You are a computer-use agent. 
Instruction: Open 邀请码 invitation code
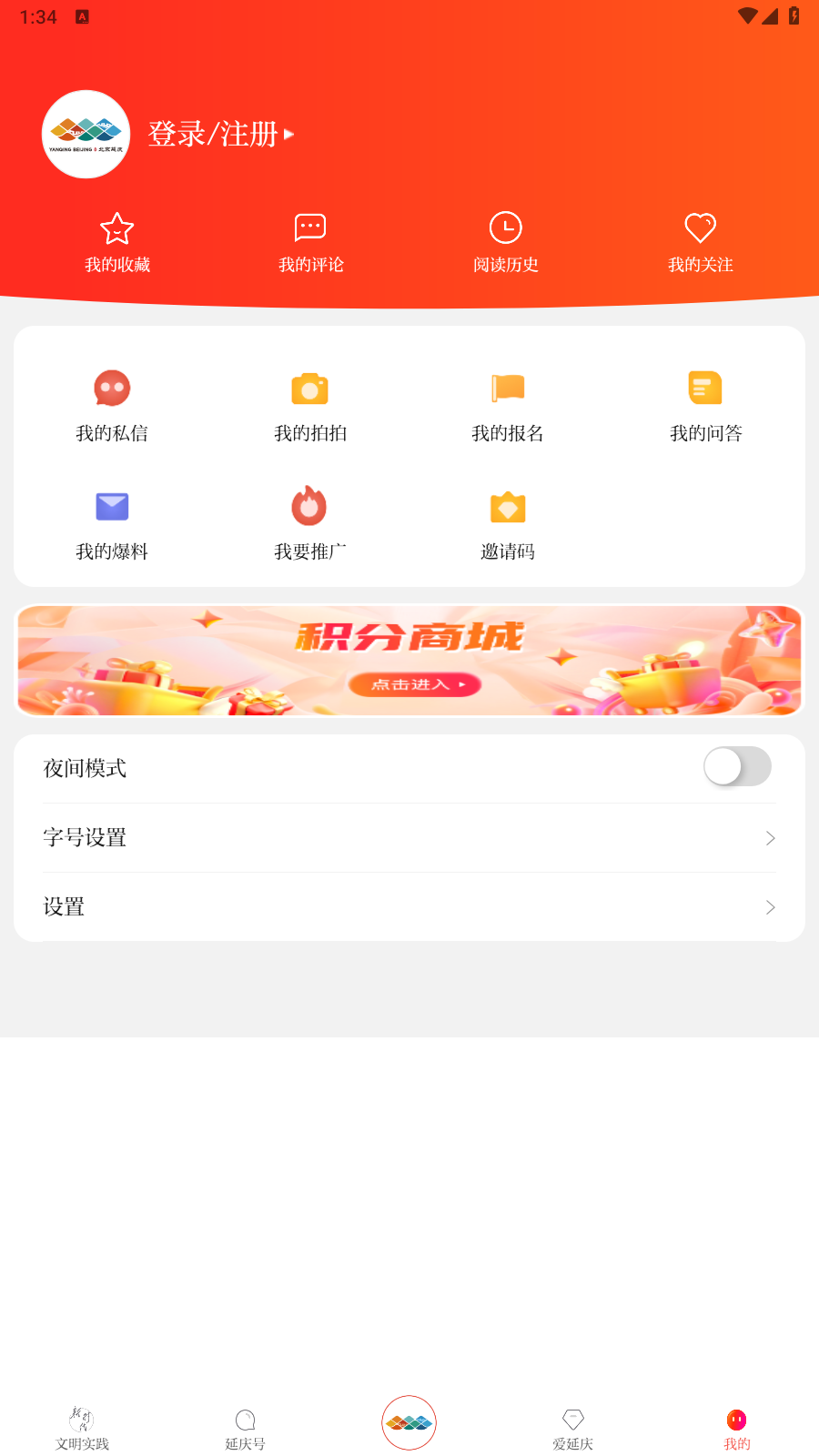tap(508, 524)
